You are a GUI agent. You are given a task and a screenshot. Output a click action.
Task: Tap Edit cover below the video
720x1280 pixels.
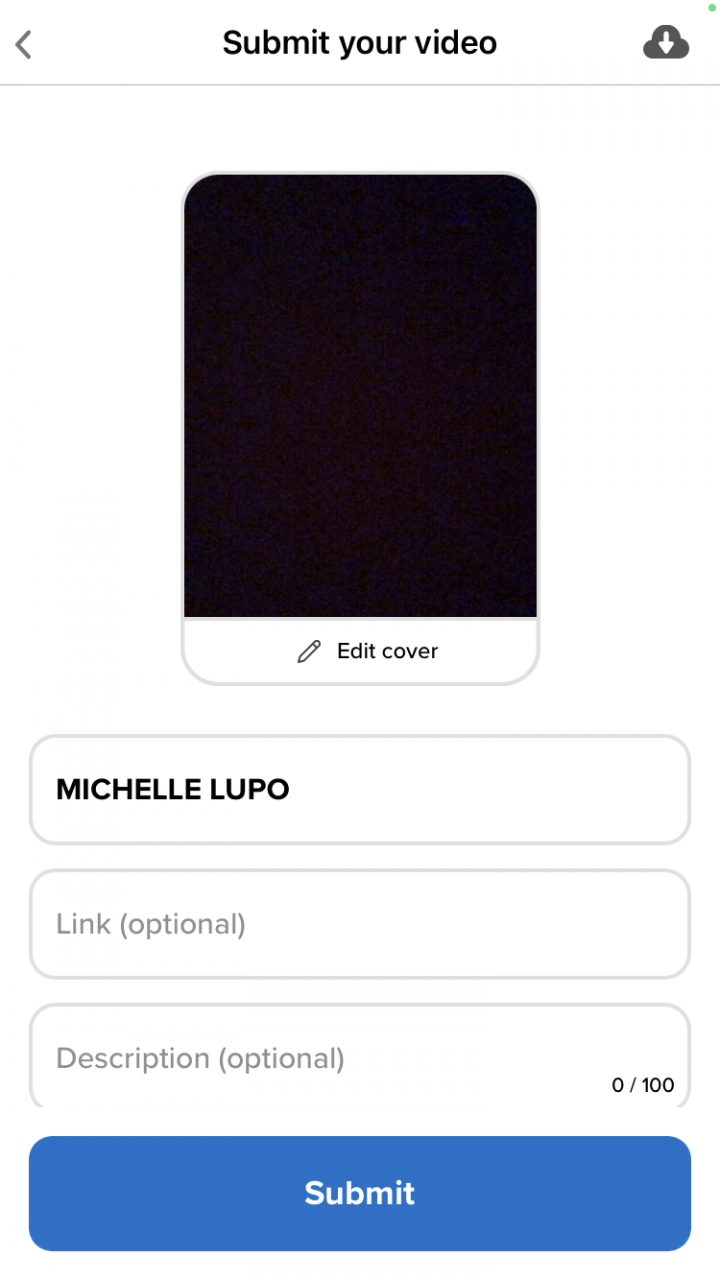[x=368, y=651]
